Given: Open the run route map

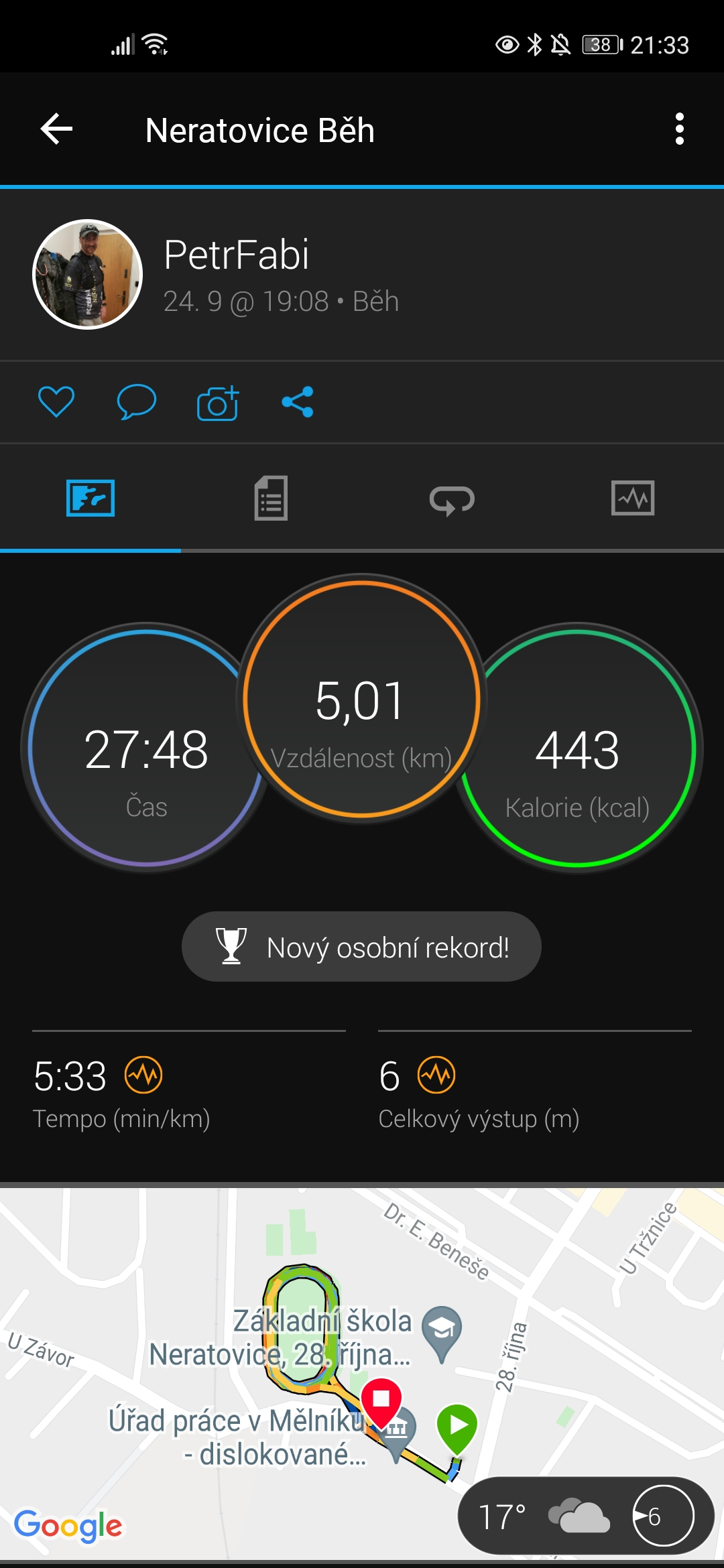Looking at the screenshot, I should [362, 1374].
